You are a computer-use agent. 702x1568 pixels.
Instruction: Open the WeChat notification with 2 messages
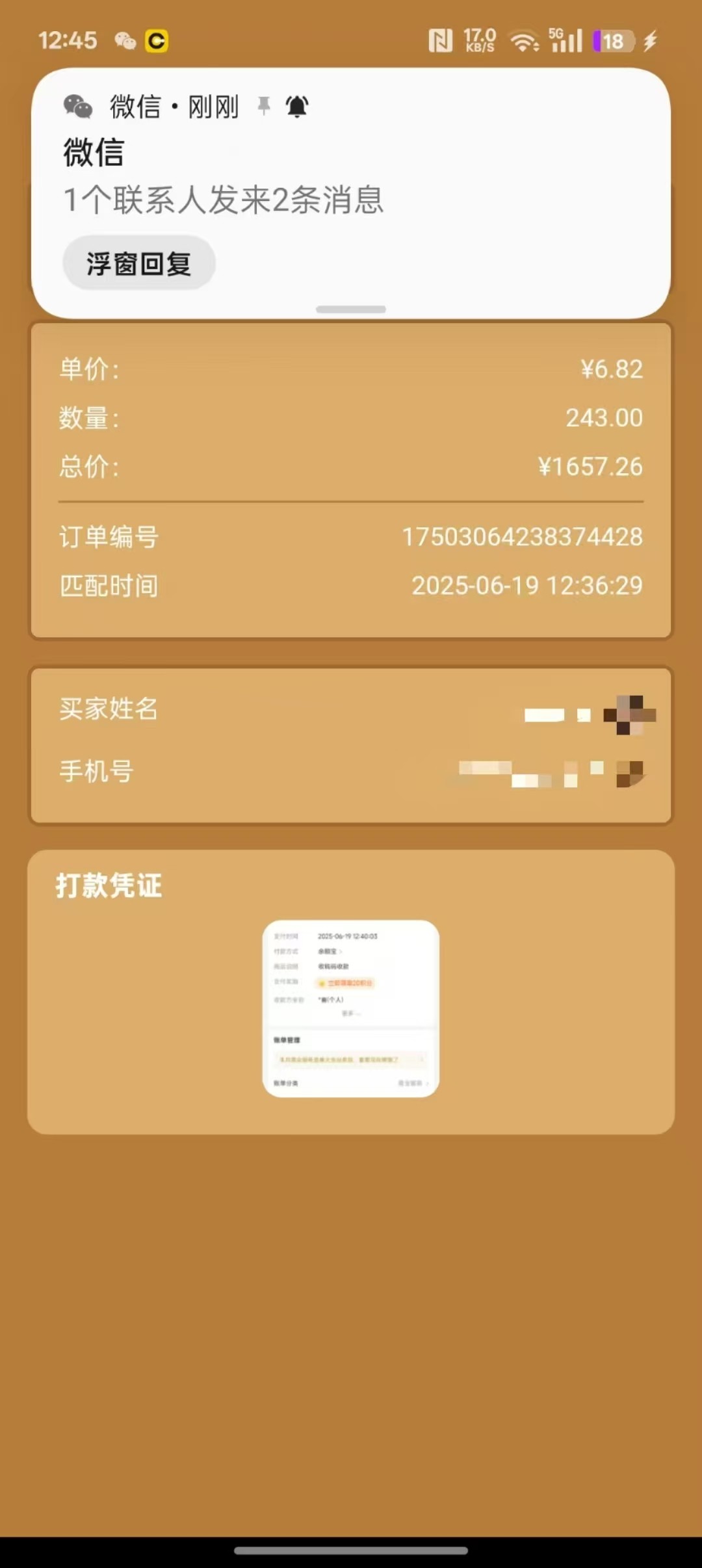click(351, 193)
